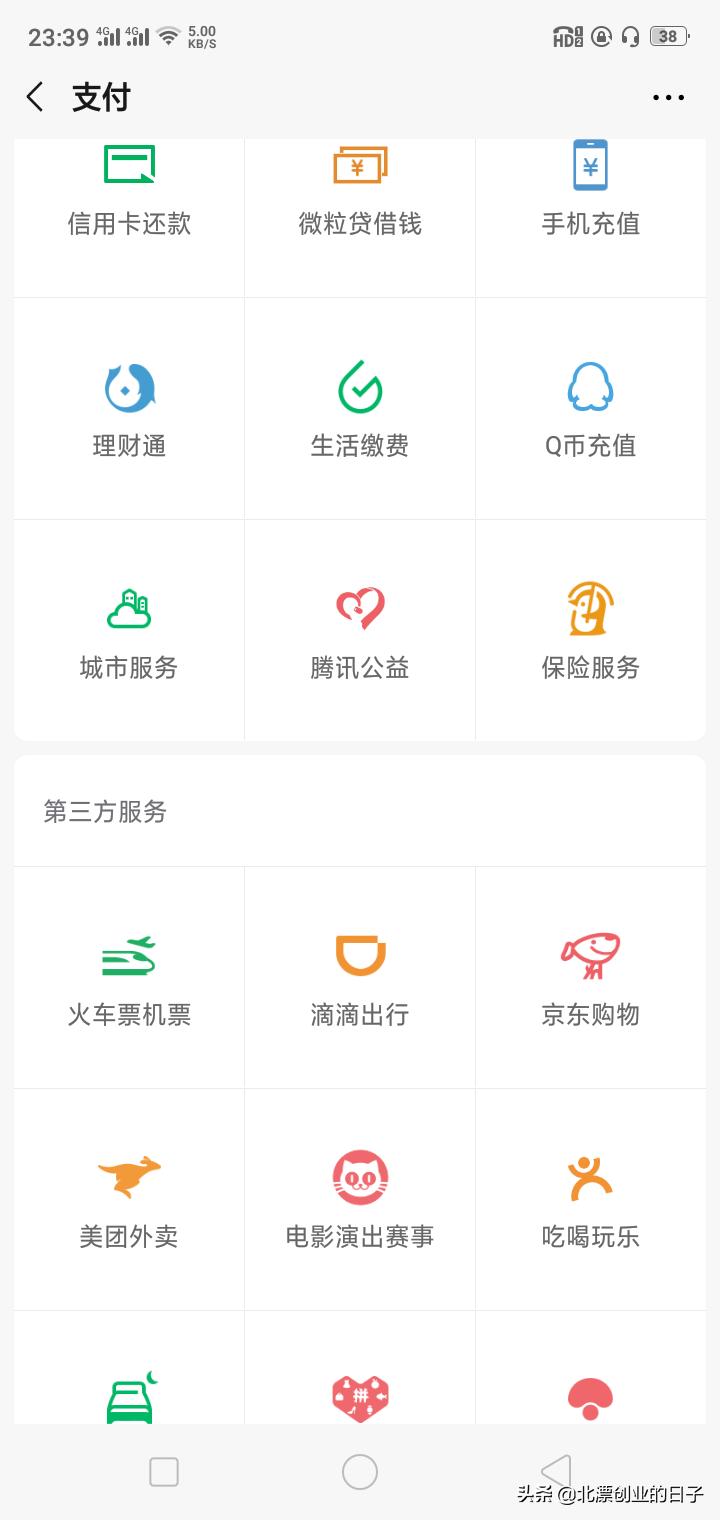Open recent apps from navigation bar
Image resolution: width=720 pixels, height=1520 pixels.
pyautogui.click(x=164, y=1472)
